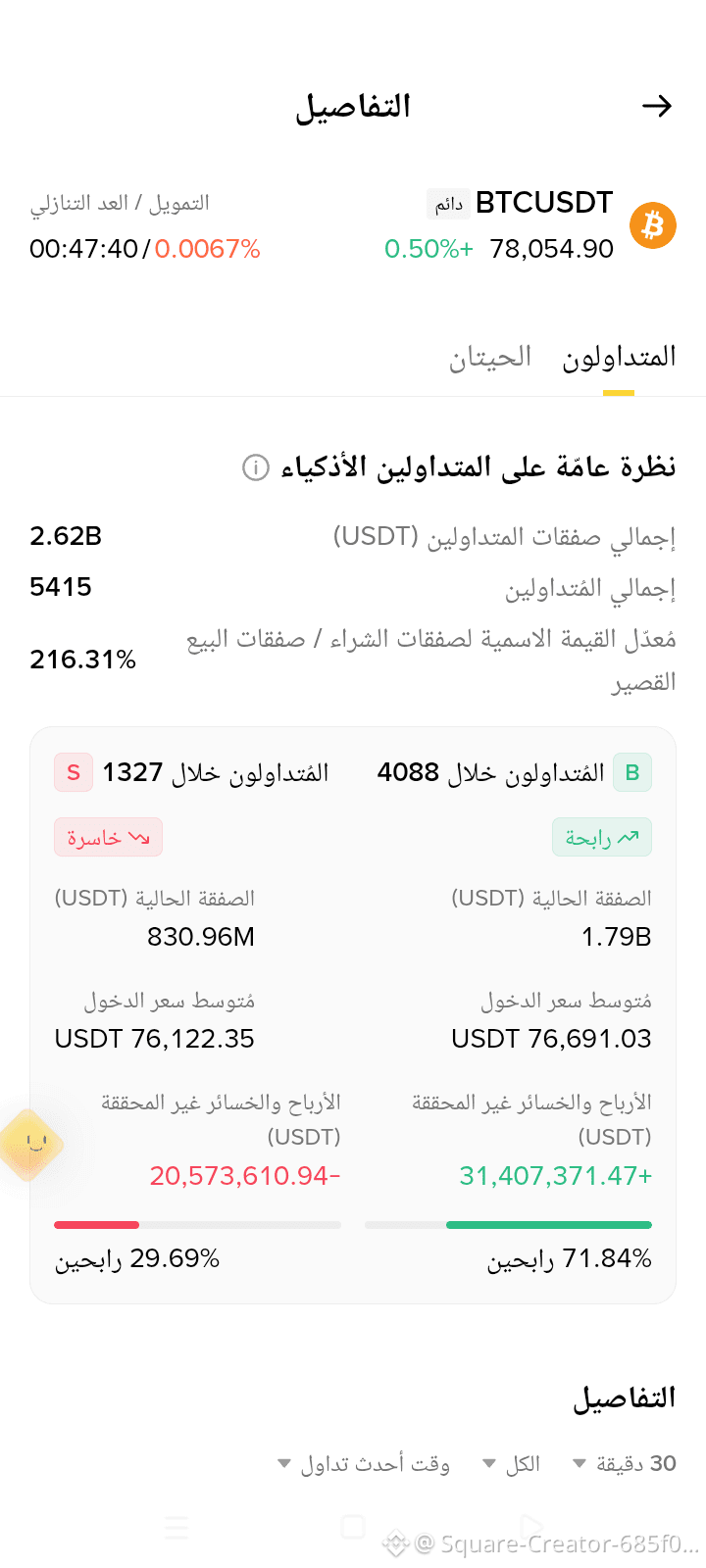Open info icon beside نظرة عامة heading

pos(255,467)
